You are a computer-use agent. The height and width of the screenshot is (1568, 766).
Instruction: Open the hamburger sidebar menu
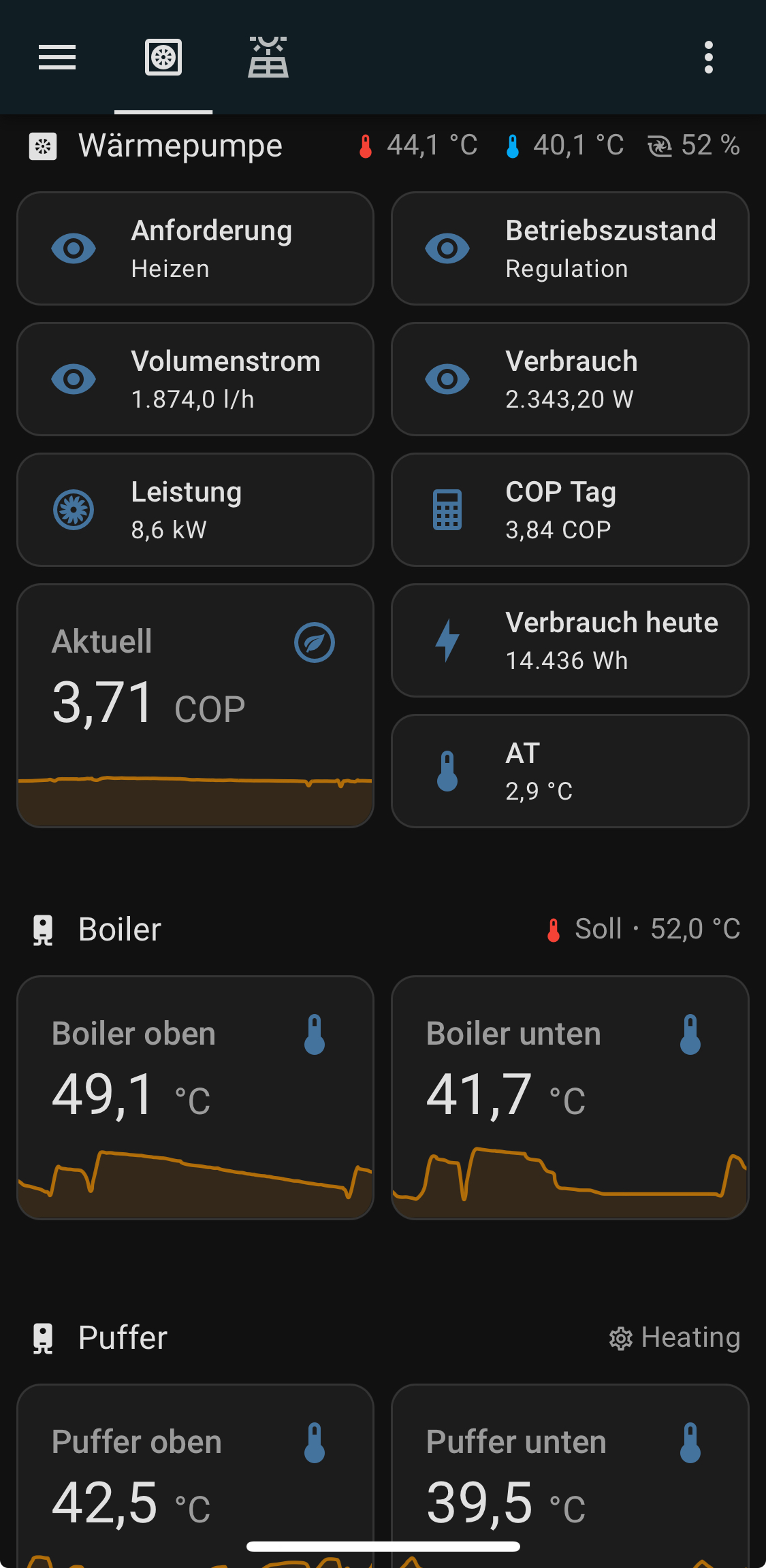coord(57,57)
